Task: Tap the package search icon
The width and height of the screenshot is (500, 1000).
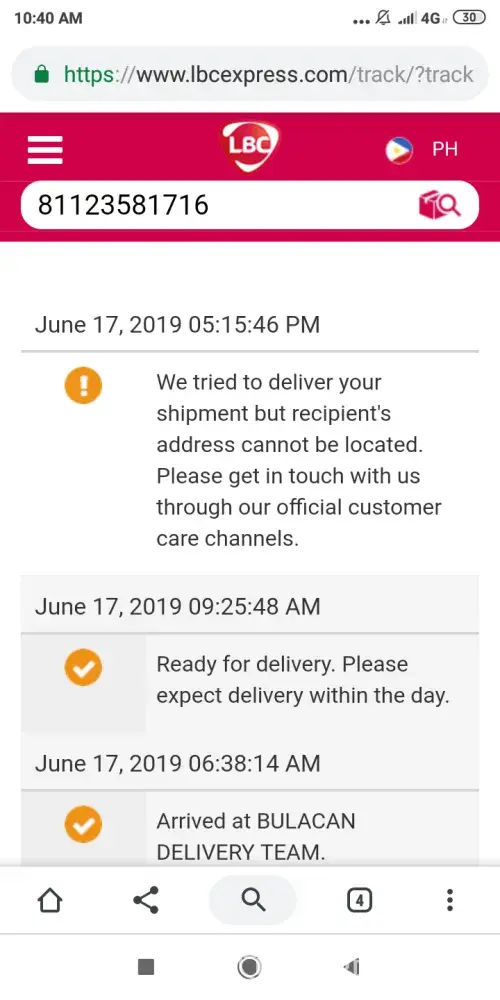Action: click(x=439, y=205)
